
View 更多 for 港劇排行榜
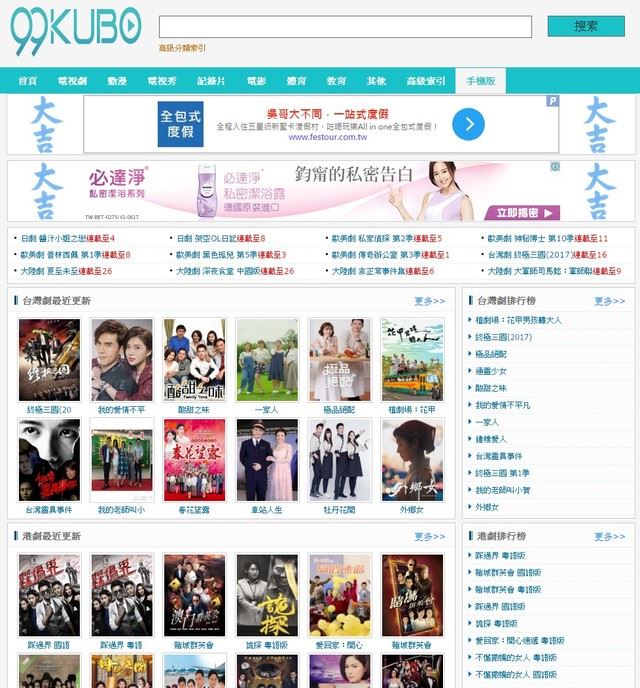[x=609, y=537]
